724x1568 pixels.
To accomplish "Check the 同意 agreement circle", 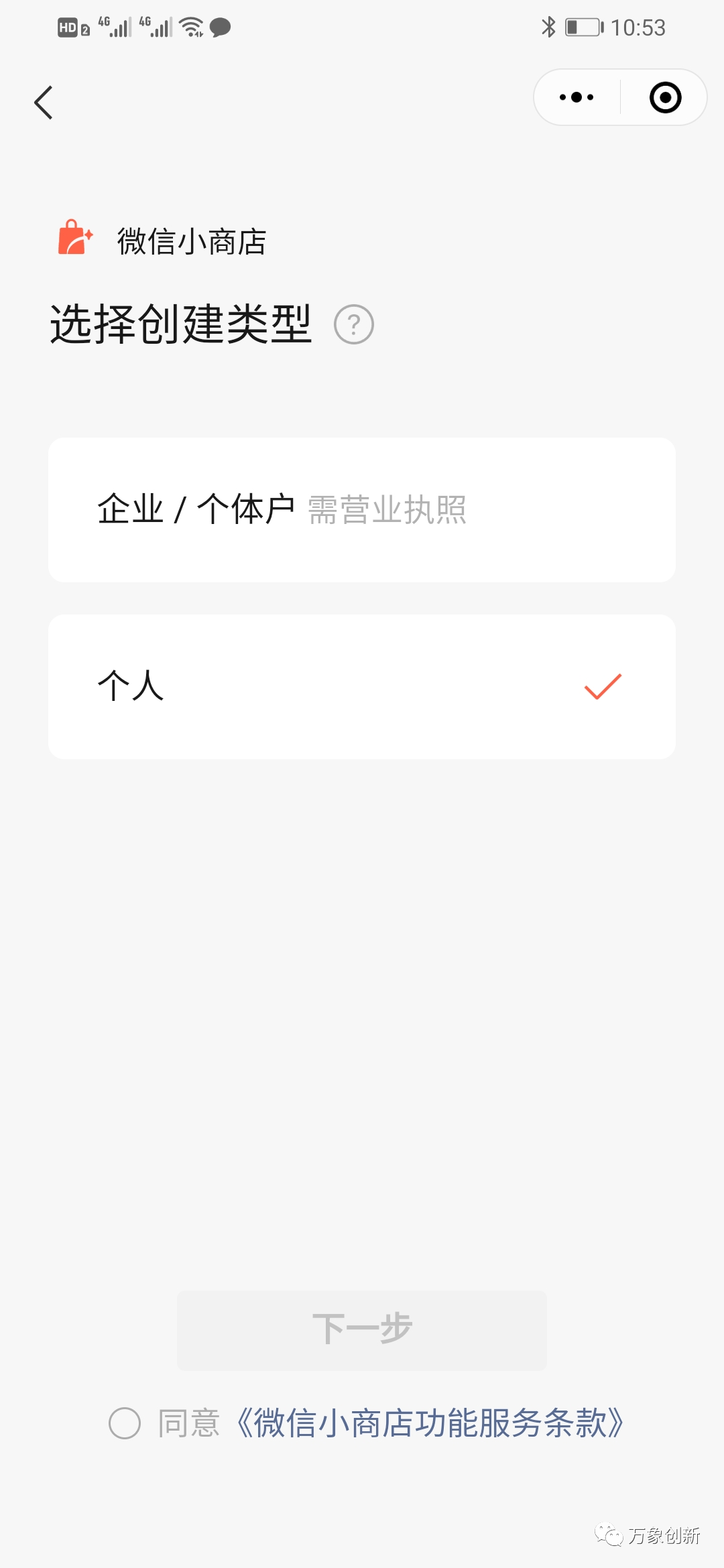I will [x=125, y=1423].
